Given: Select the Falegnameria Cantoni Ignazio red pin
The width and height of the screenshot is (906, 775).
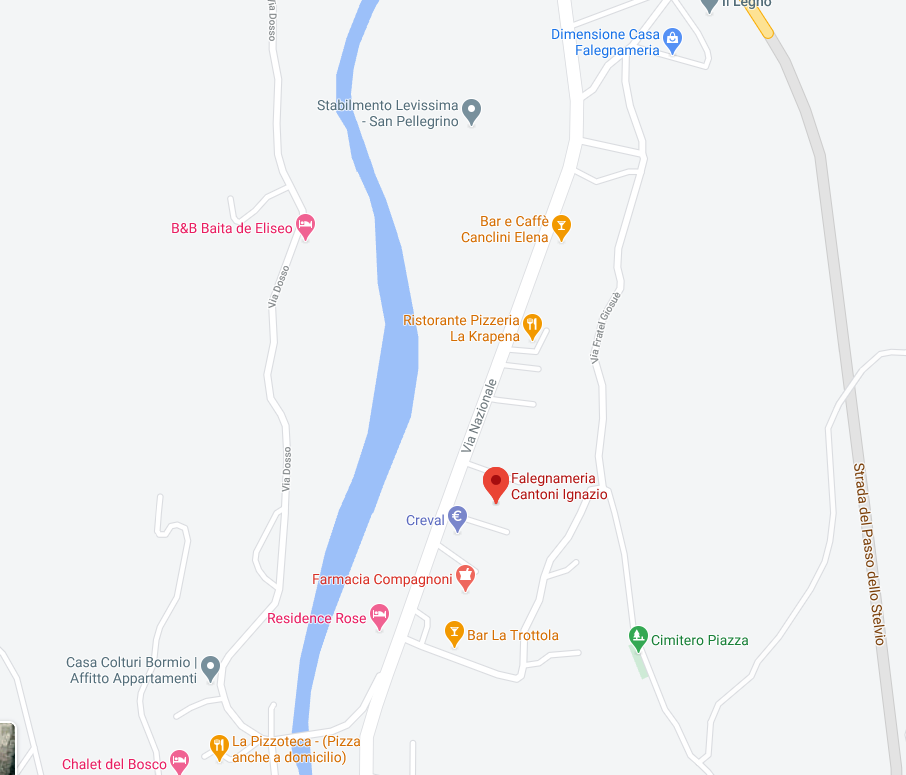Looking at the screenshot, I should click(496, 483).
